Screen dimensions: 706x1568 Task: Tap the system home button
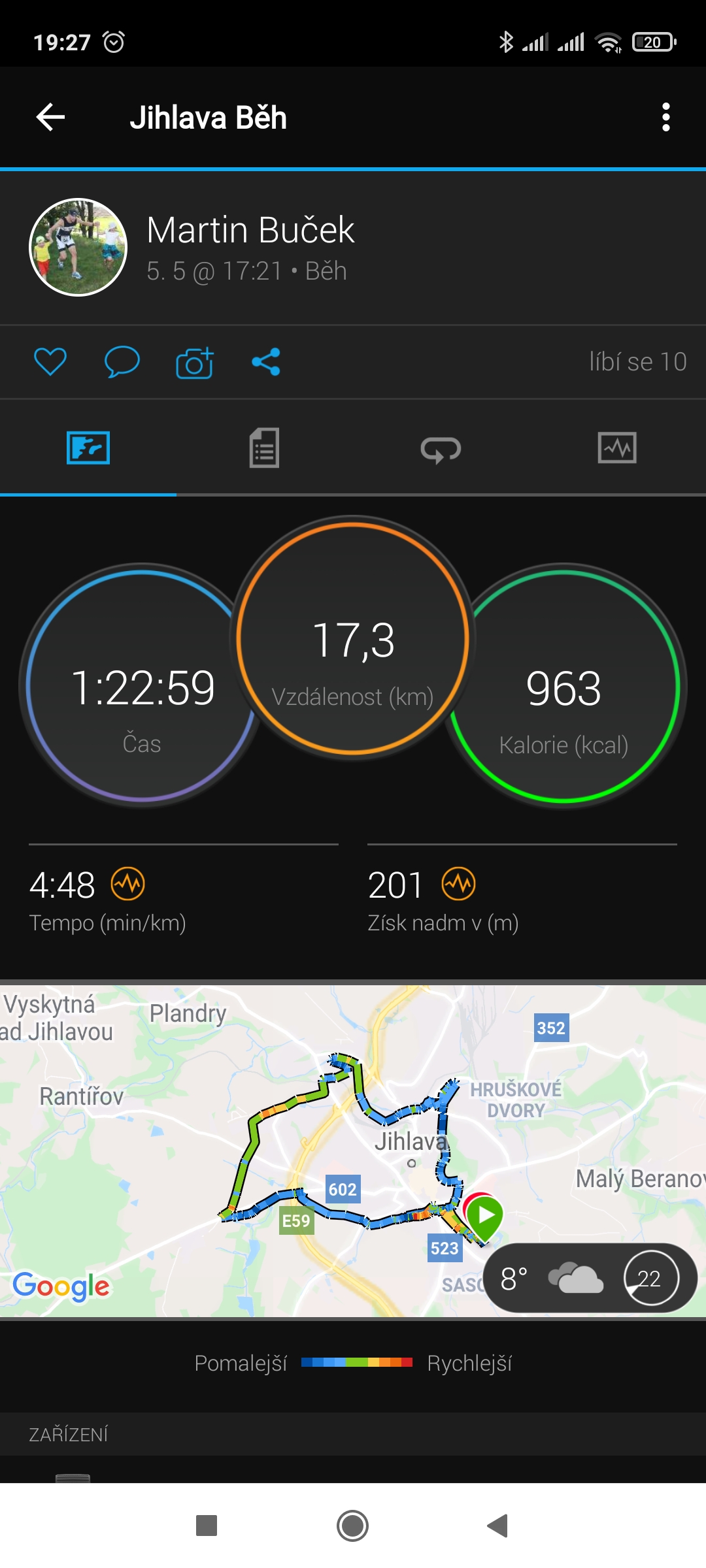coord(353,1526)
